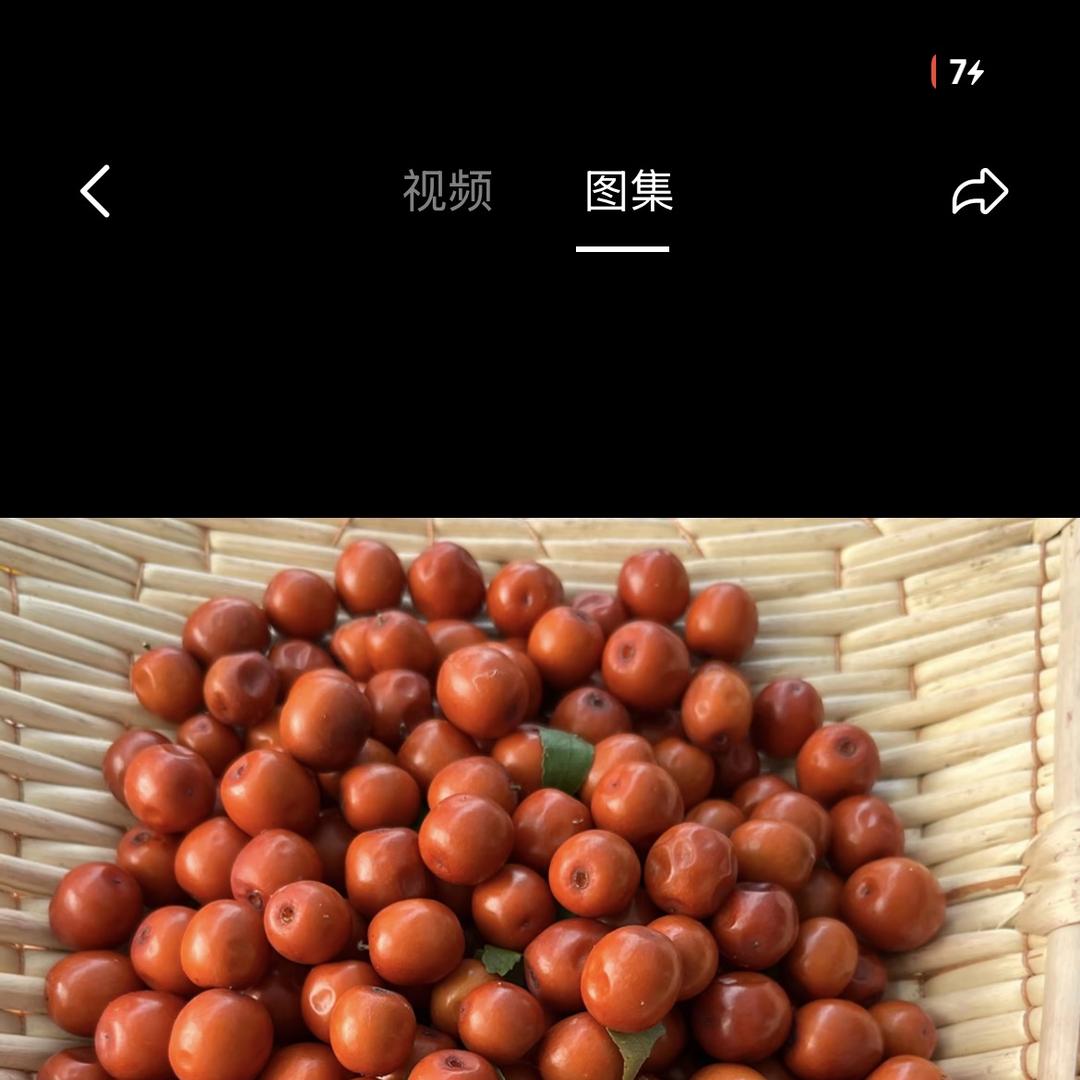Switch to the 视频 tab
The width and height of the screenshot is (1080, 1080).
pyautogui.click(x=447, y=191)
